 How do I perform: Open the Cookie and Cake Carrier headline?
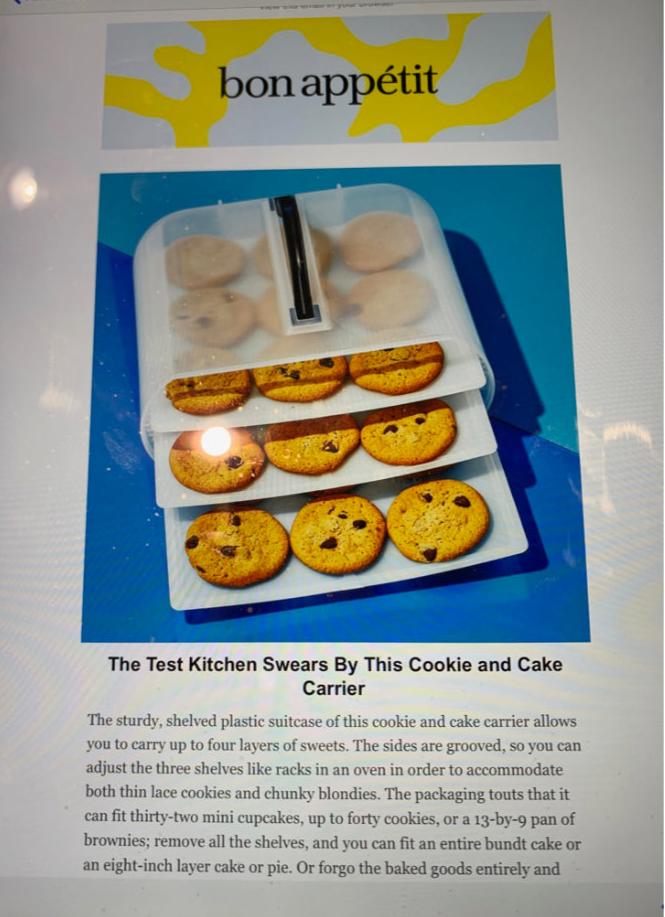tap(335, 676)
